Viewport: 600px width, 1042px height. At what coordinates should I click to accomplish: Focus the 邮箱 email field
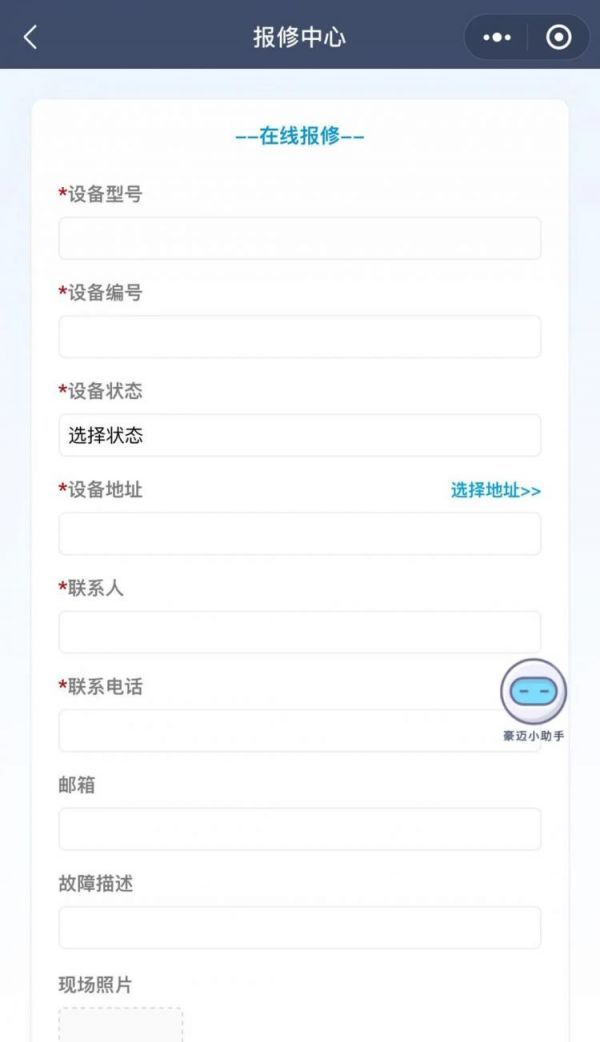tap(299, 829)
